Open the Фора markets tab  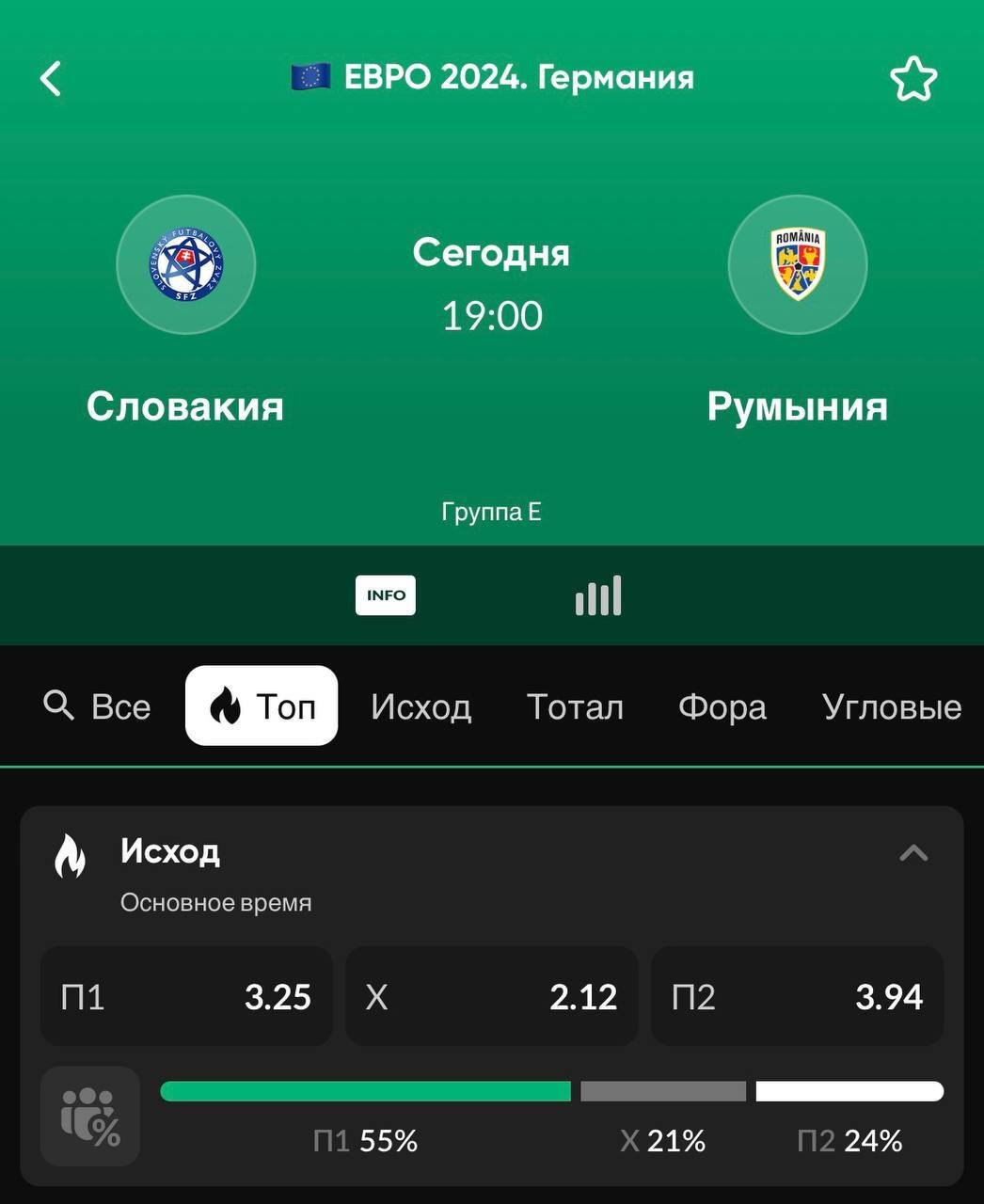click(x=722, y=706)
